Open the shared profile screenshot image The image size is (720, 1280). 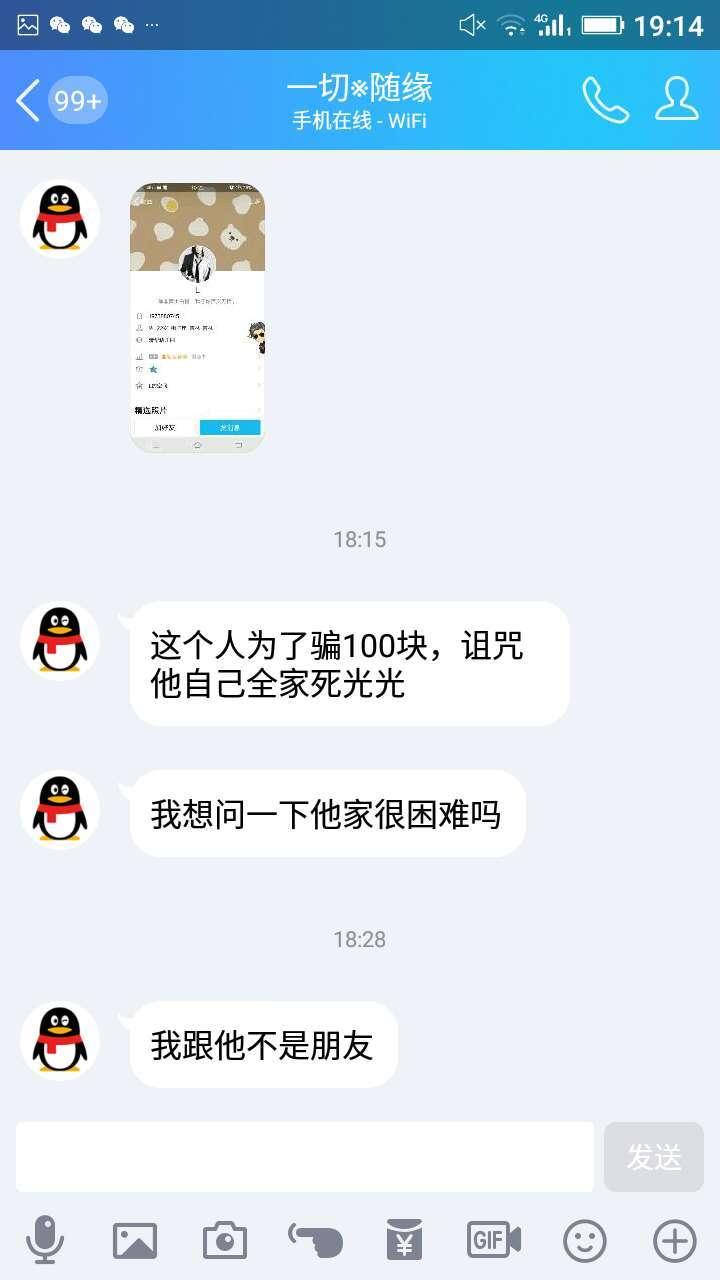197,318
